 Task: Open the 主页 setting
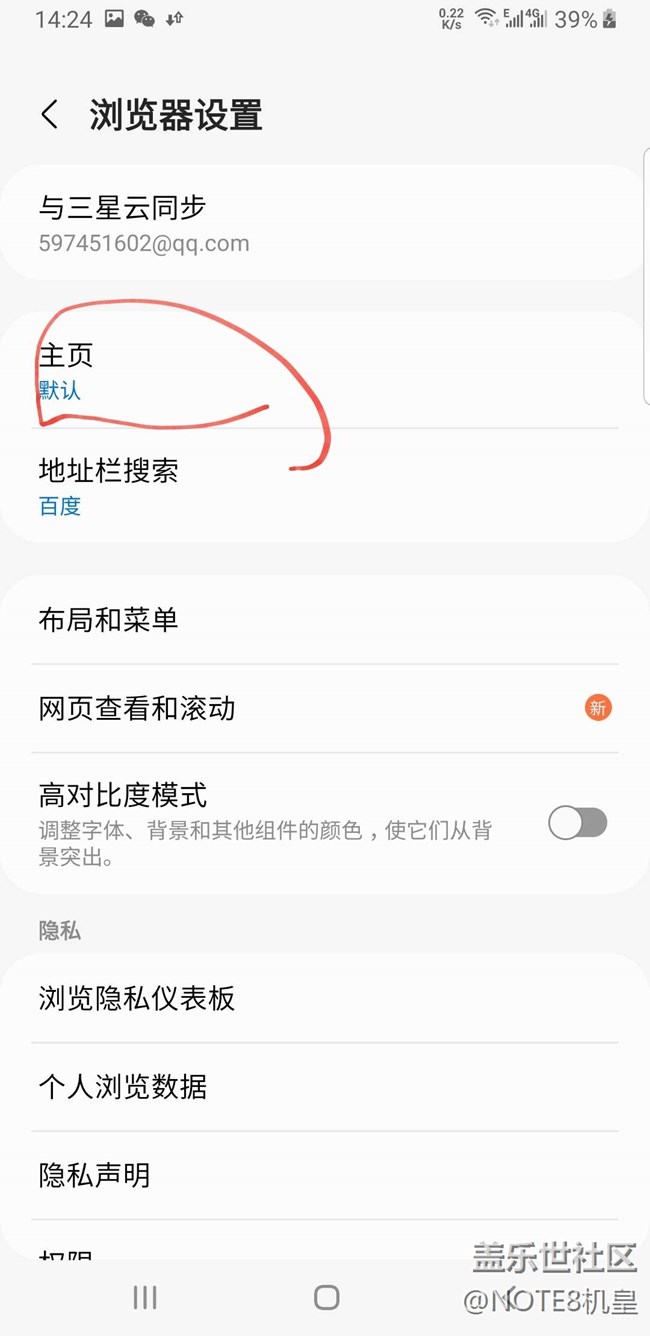pyautogui.click(x=325, y=370)
